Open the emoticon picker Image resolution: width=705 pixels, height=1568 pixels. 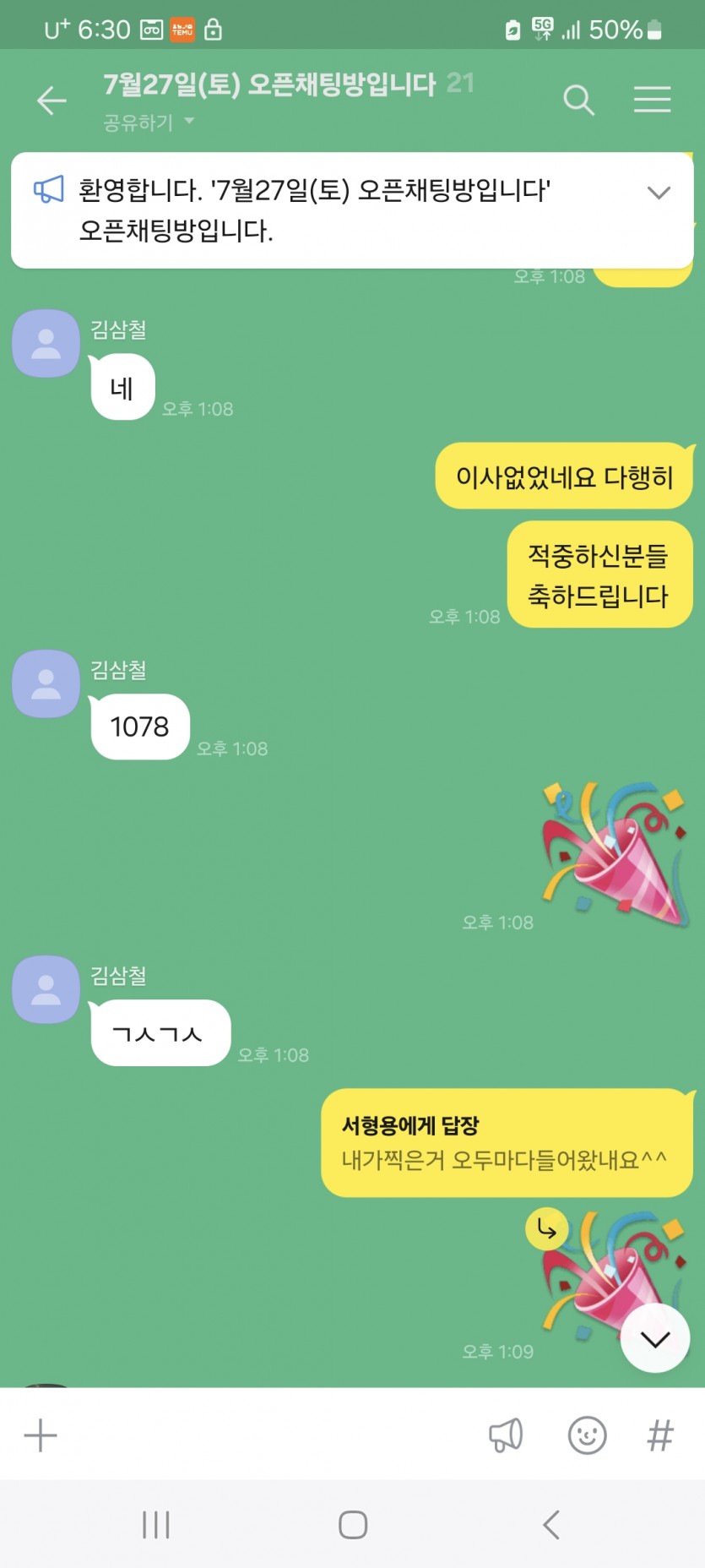coord(587,1435)
